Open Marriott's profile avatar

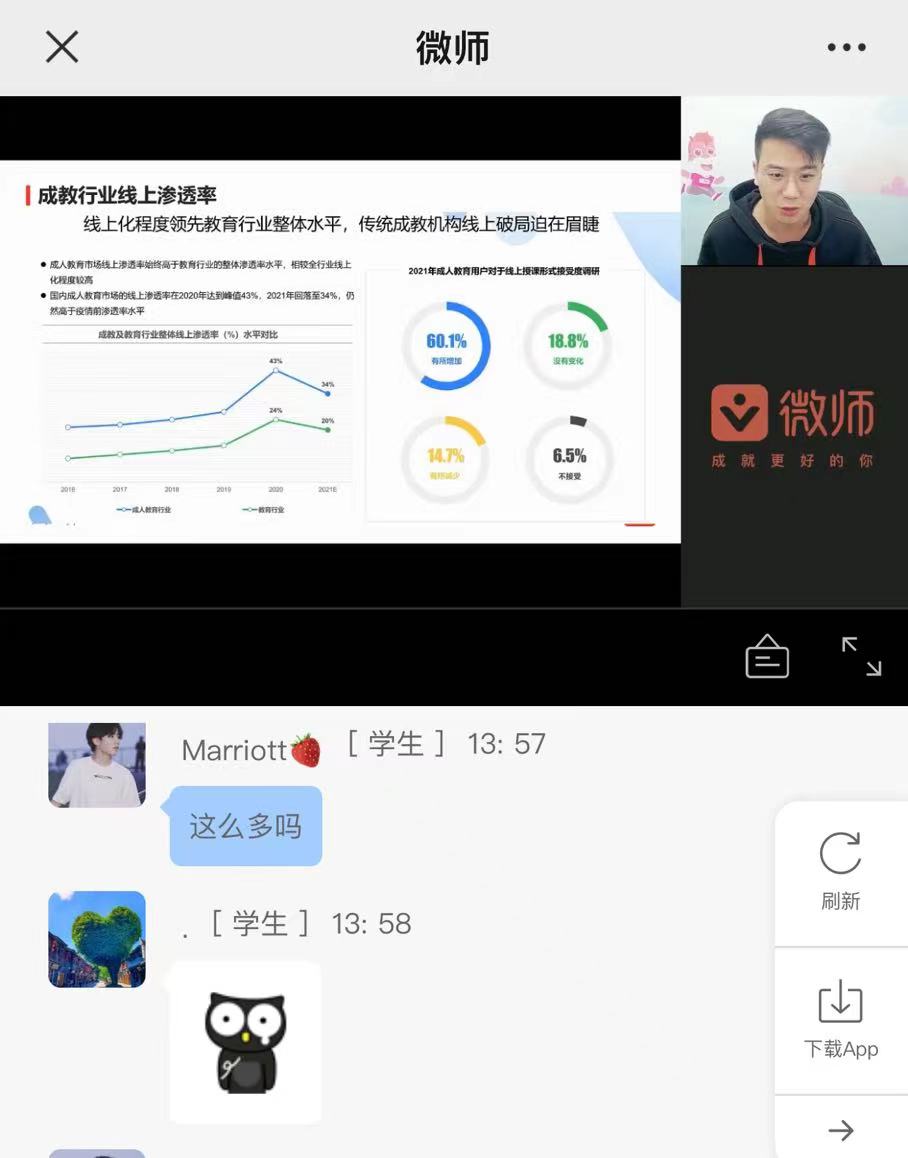point(97,765)
